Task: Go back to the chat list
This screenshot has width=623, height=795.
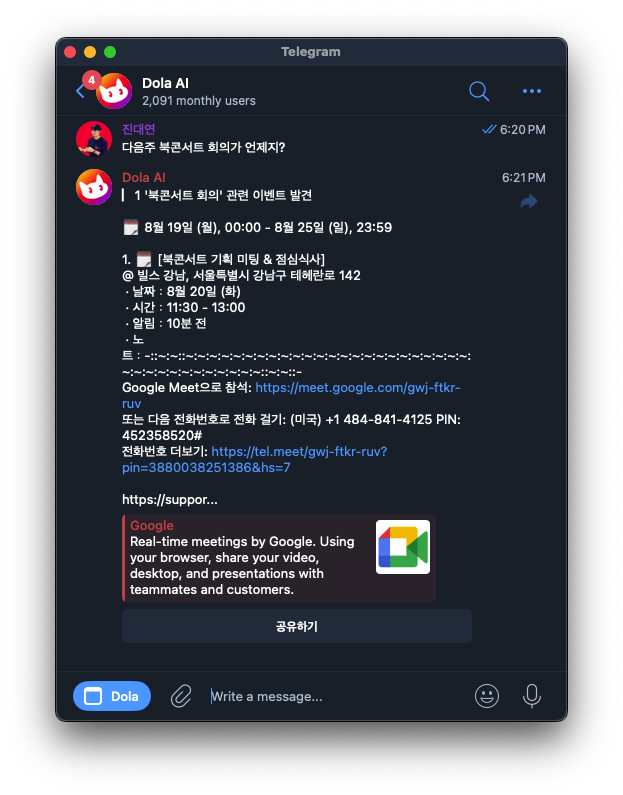Action: click(x=81, y=91)
